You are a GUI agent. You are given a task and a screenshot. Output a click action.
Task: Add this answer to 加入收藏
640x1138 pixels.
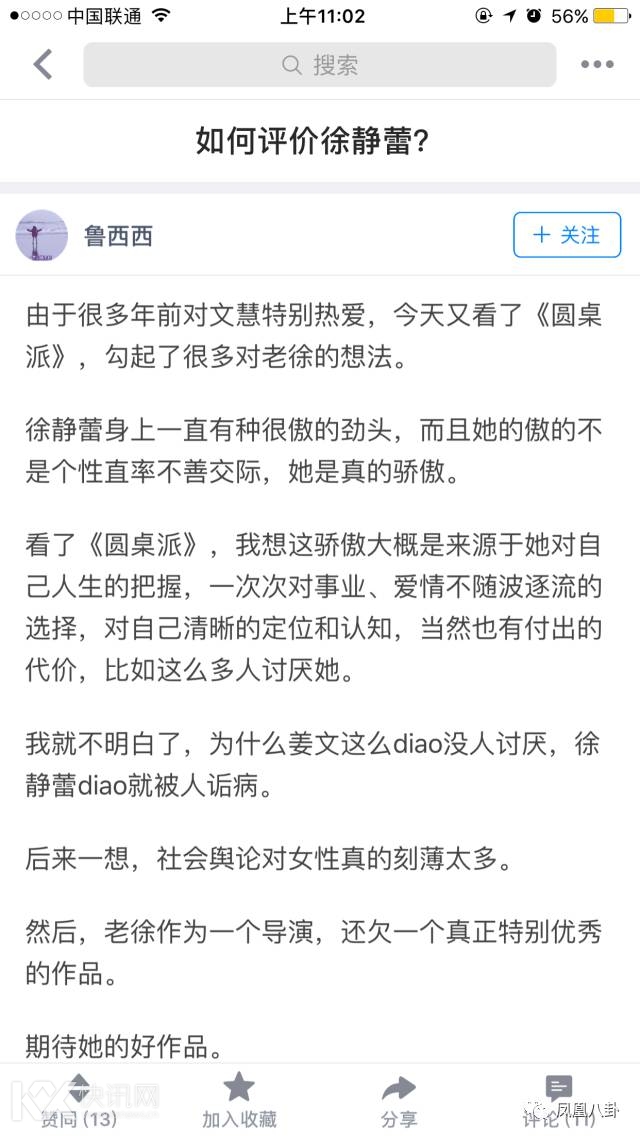(x=239, y=1101)
